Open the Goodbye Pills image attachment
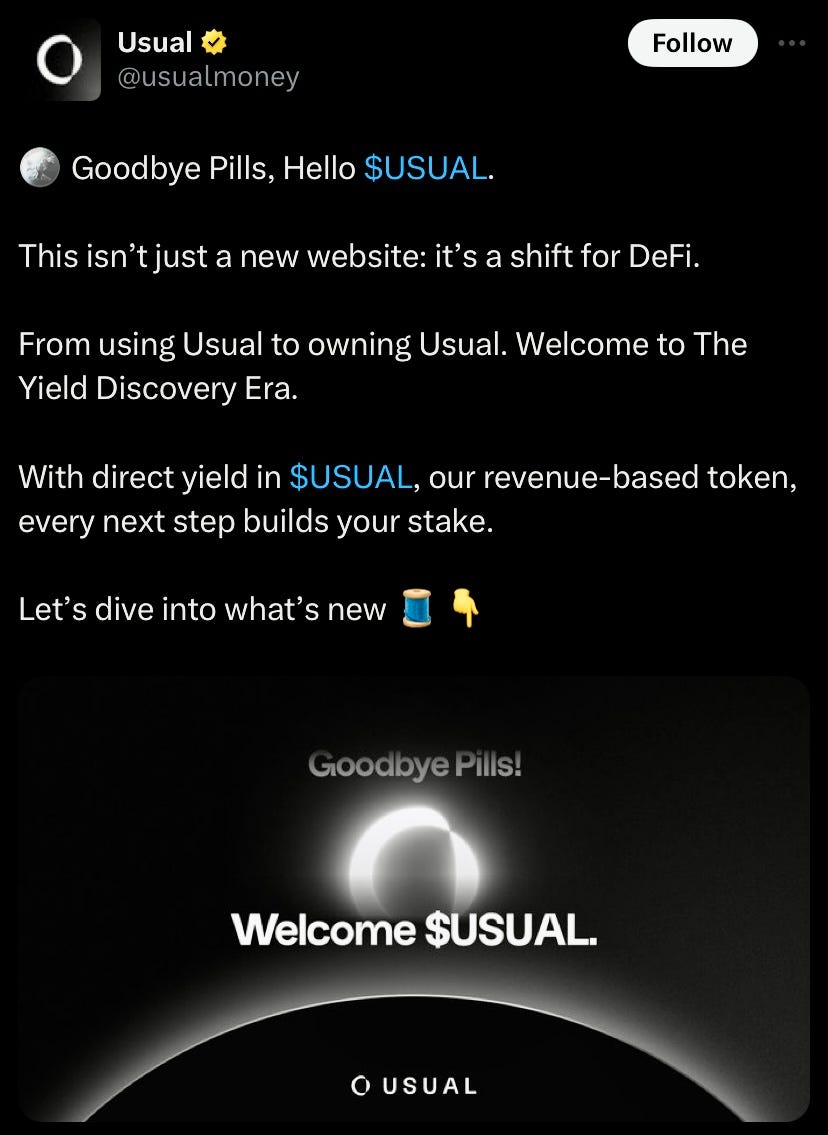The width and height of the screenshot is (828, 1135). [x=414, y=898]
